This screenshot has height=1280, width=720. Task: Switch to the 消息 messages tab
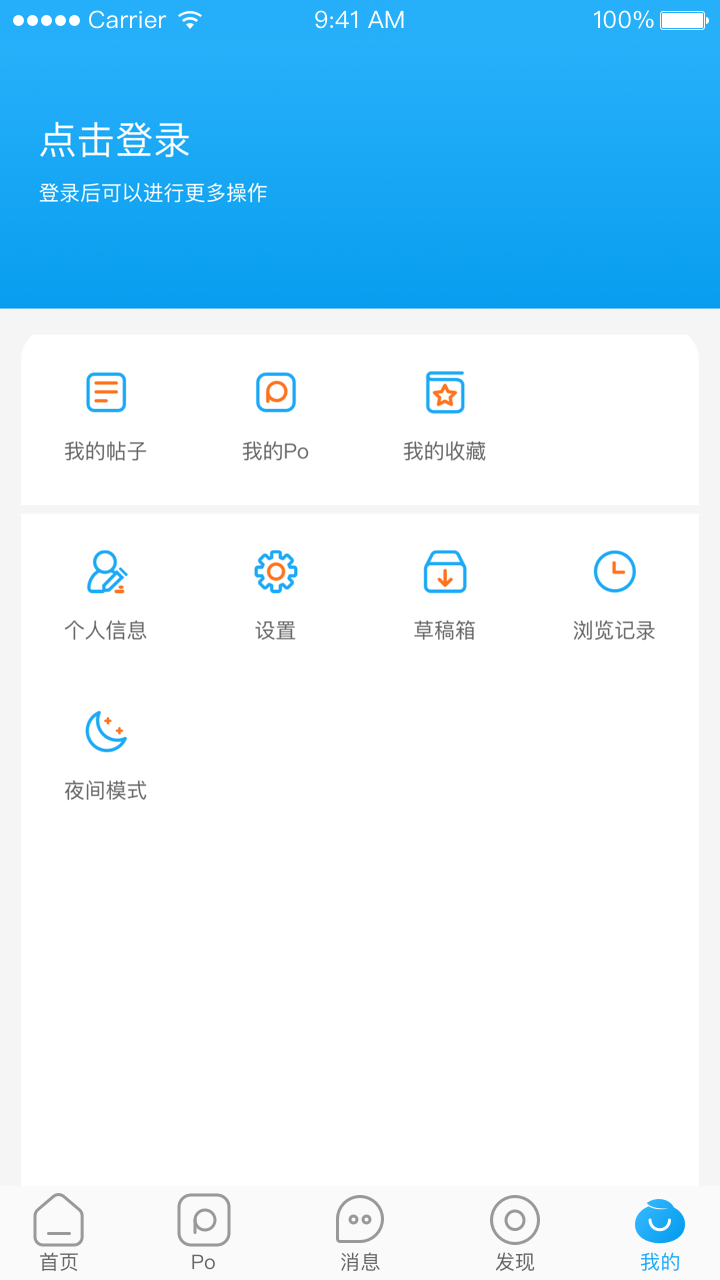click(360, 1233)
